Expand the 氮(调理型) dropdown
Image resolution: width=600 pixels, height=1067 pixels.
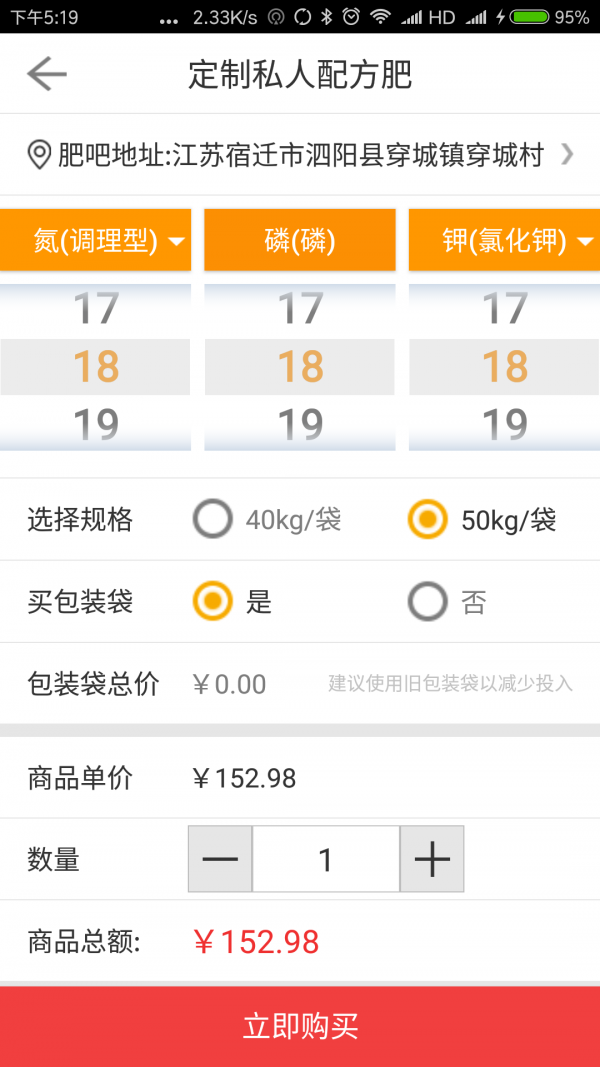pos(96,241)
